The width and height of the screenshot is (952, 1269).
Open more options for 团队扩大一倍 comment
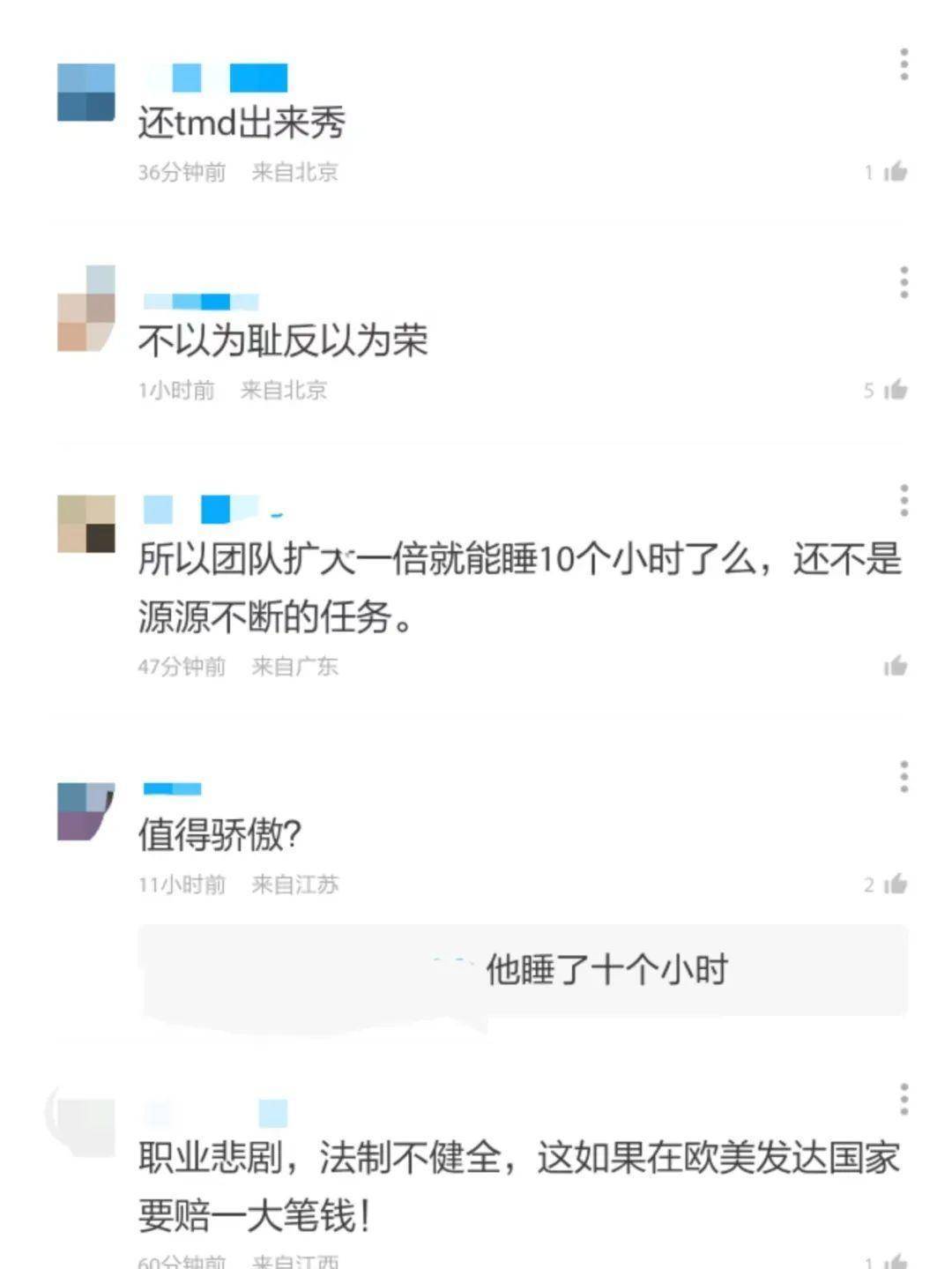click(904, 500)
